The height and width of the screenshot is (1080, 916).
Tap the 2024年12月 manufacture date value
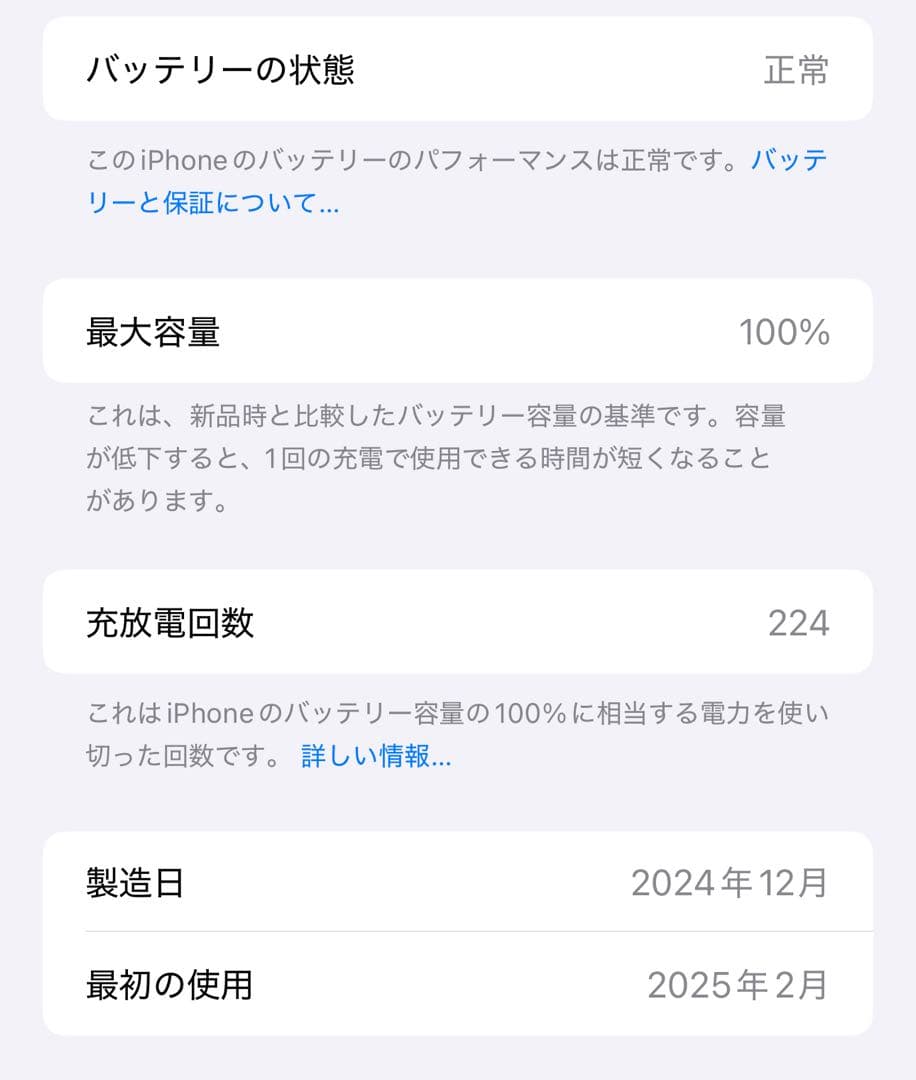click(731, 881)
